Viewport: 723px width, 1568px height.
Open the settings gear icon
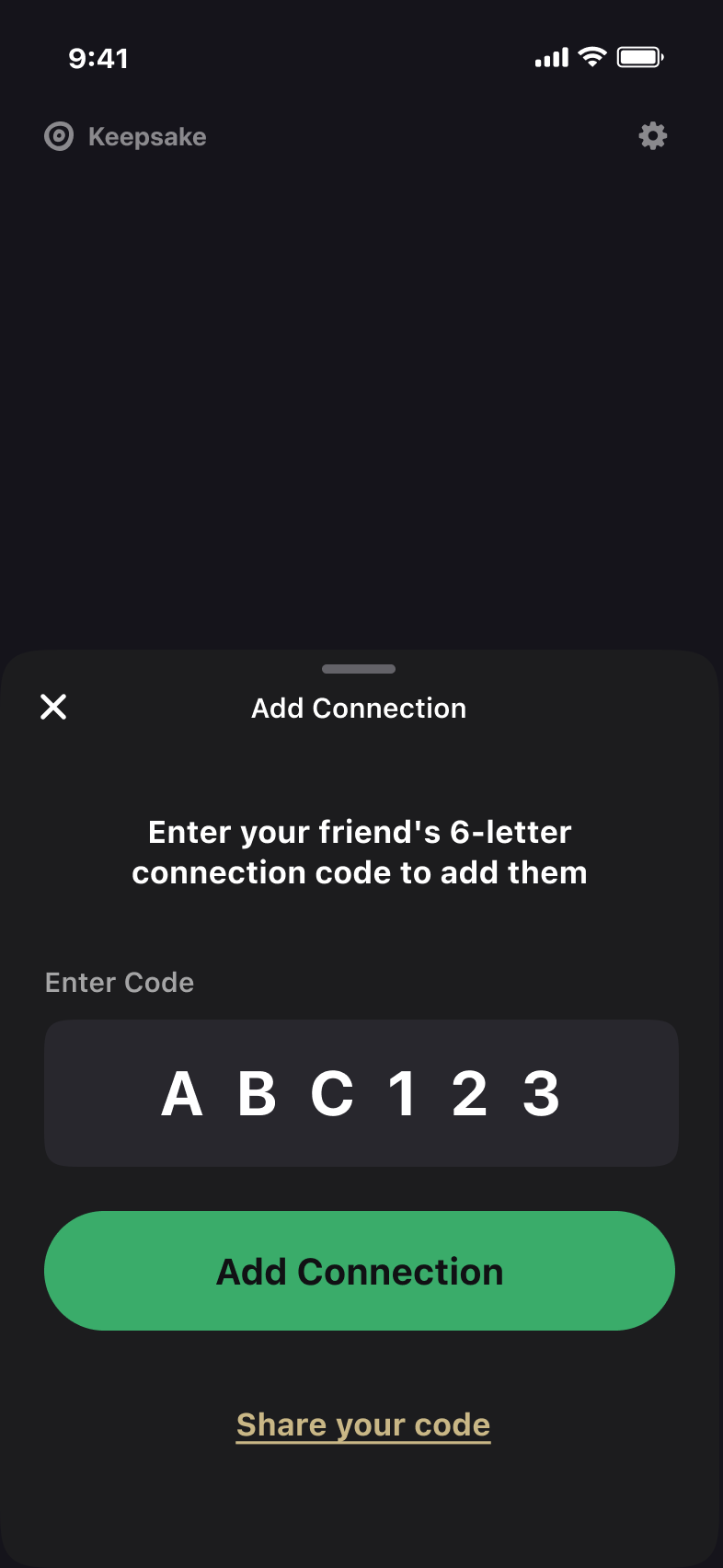tap(652, 136)
